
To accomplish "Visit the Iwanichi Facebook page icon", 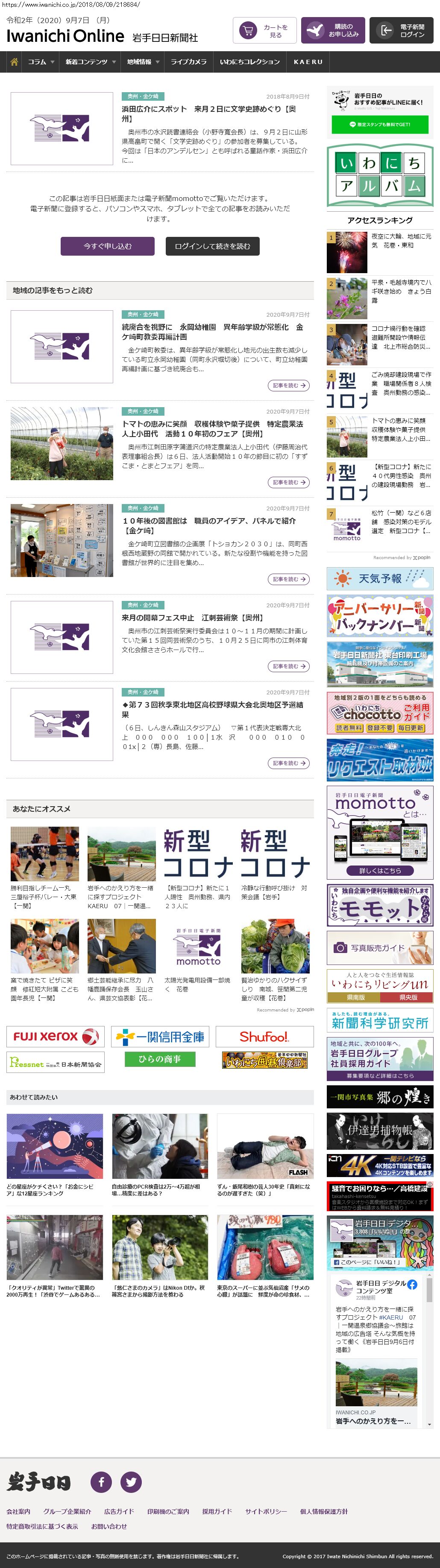I will (101, 1481).
